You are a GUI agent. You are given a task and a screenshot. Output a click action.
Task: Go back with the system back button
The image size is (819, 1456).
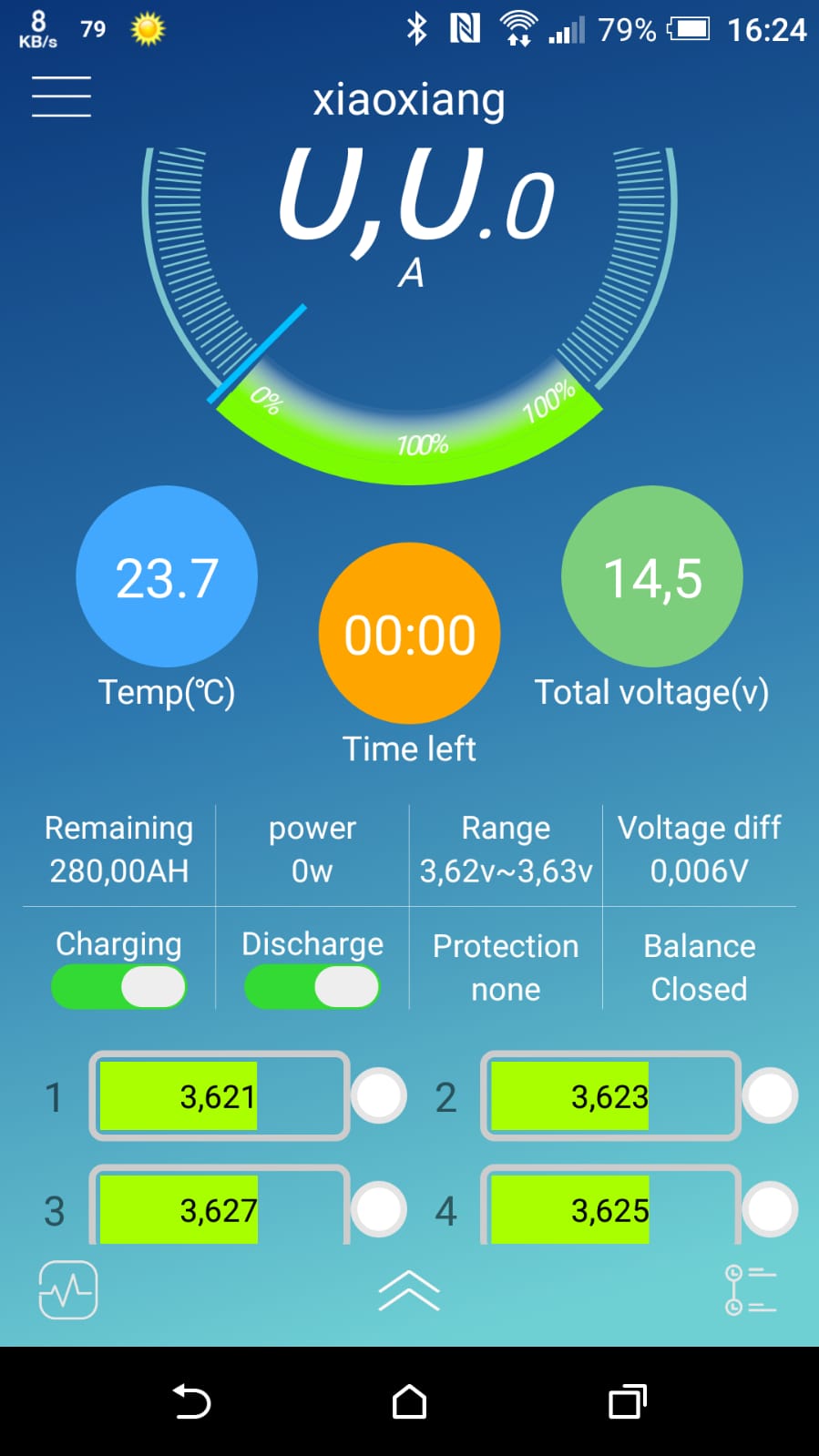point(192,1401)
